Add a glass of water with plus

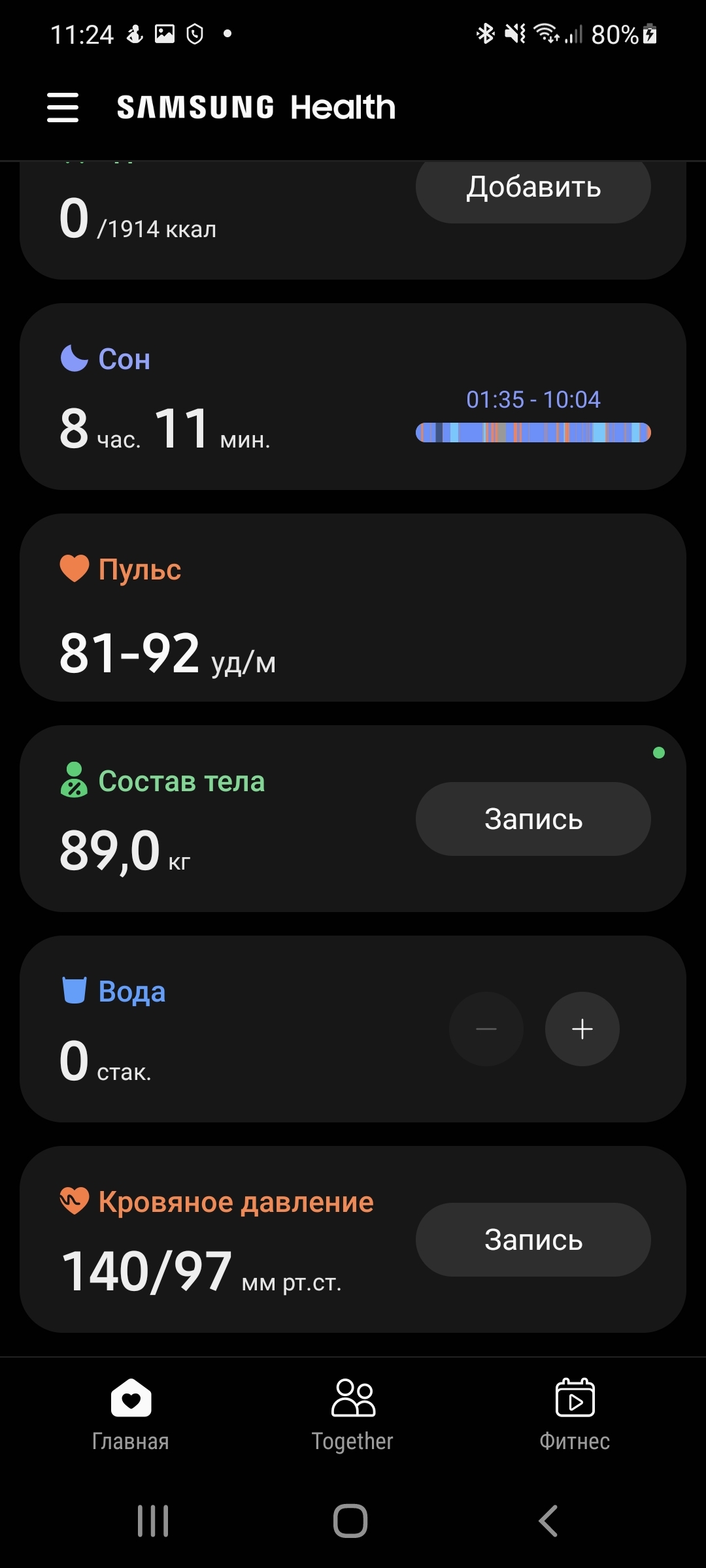582,1029
